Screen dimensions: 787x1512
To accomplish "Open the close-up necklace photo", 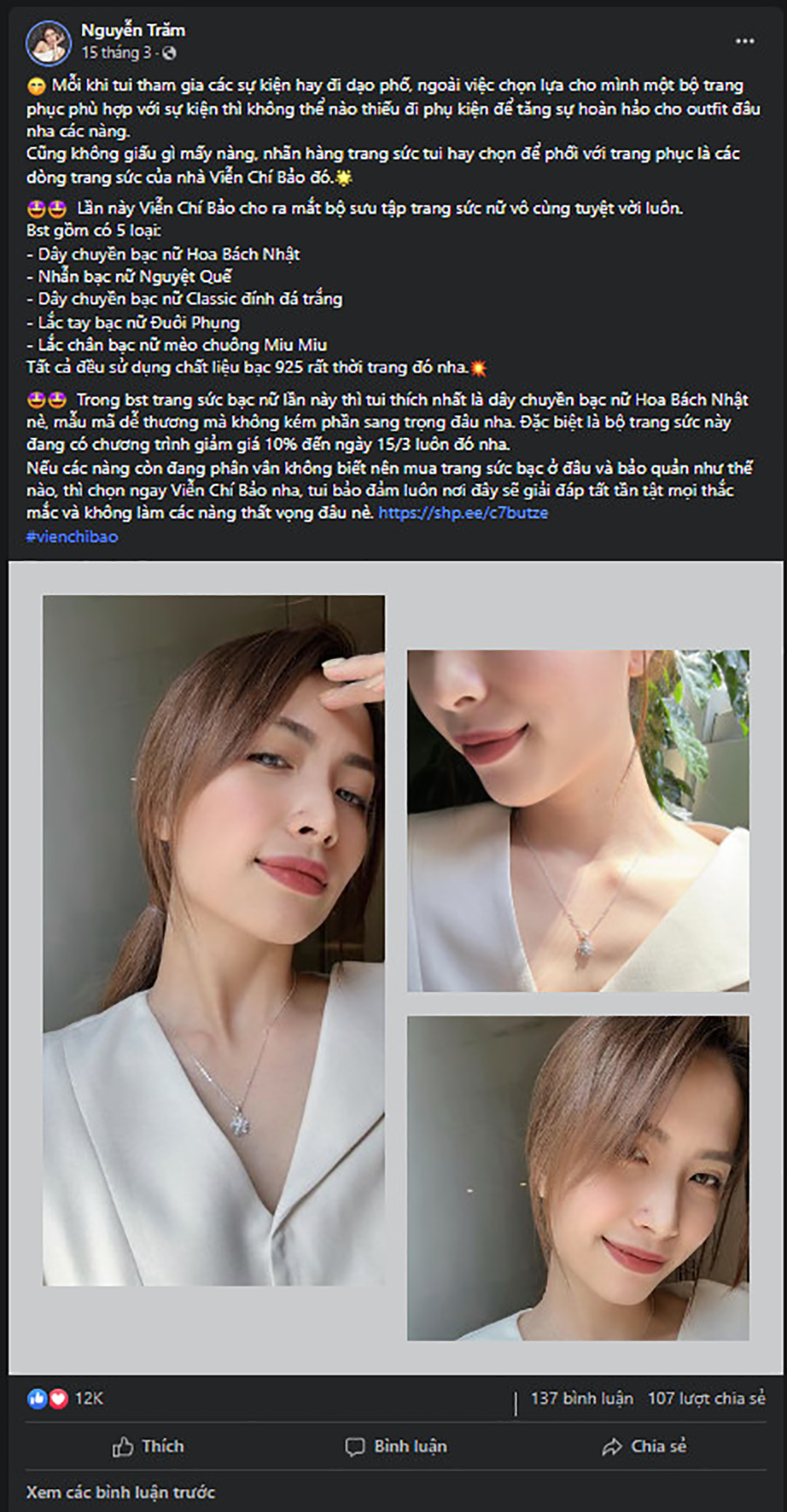I will 578,820.
